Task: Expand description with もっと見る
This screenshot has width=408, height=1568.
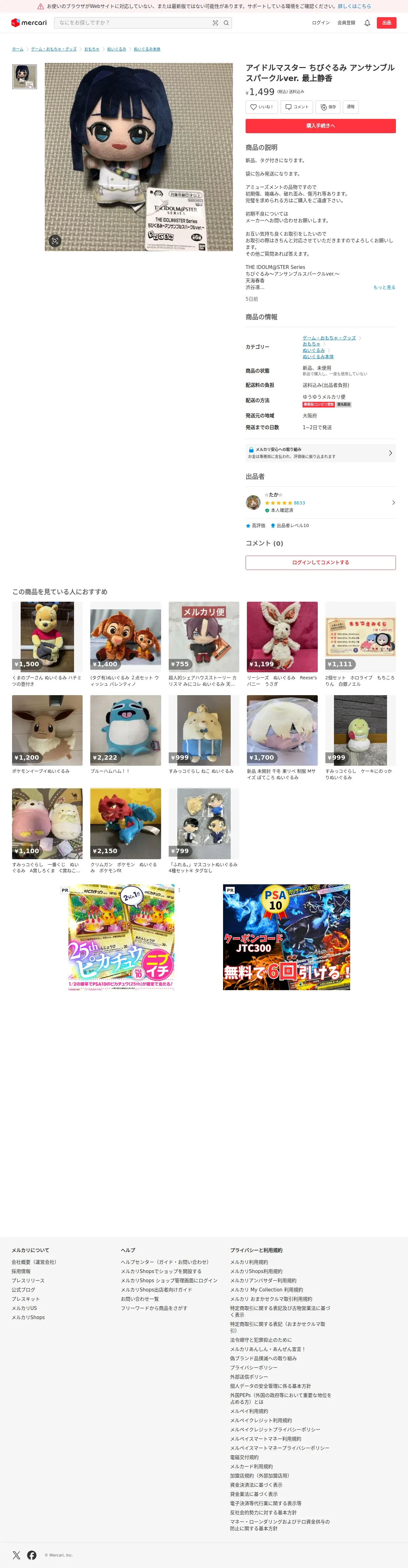Action: pos(384,287)
